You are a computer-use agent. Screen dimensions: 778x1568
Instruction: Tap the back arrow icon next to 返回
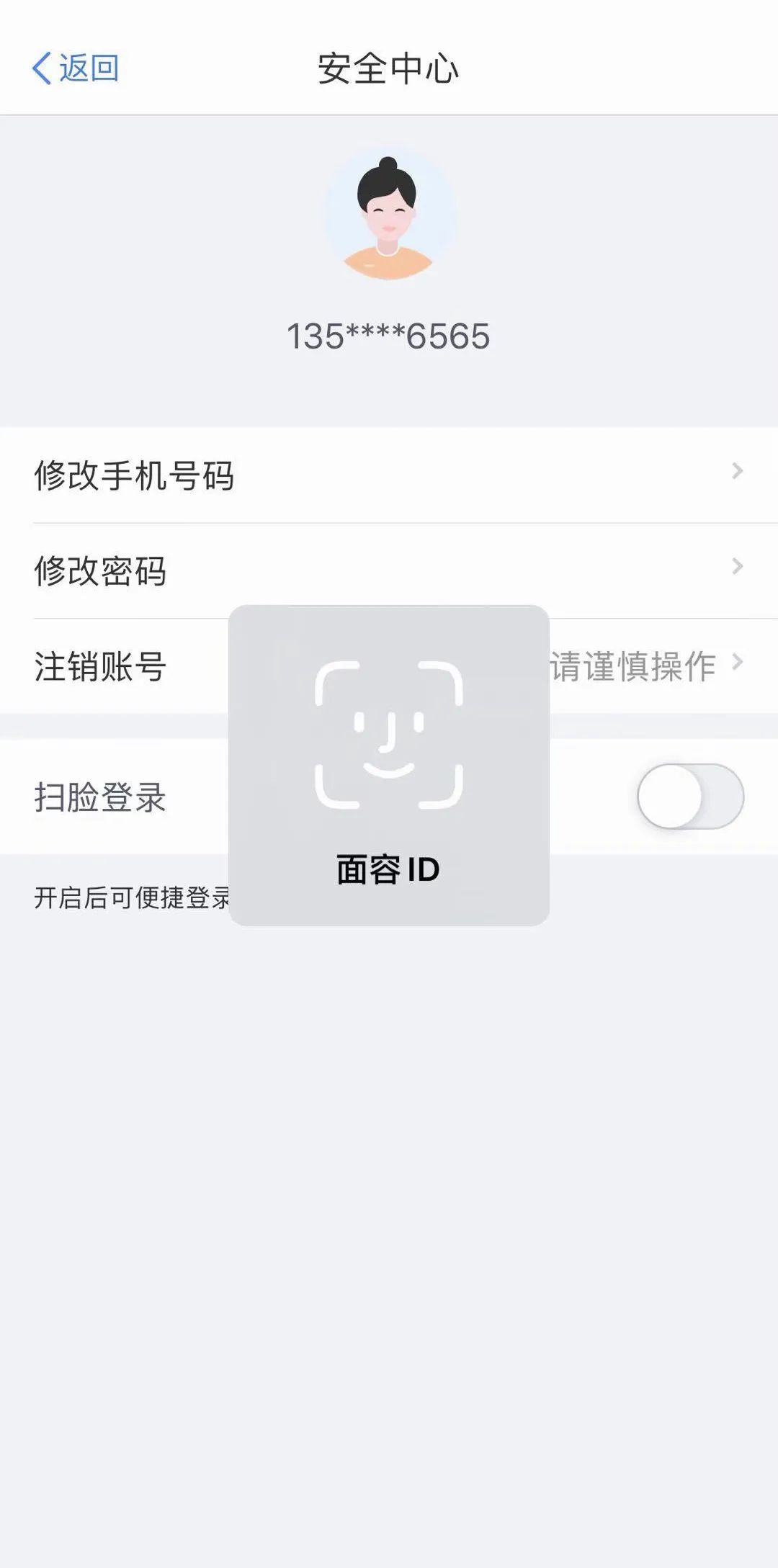42,68
